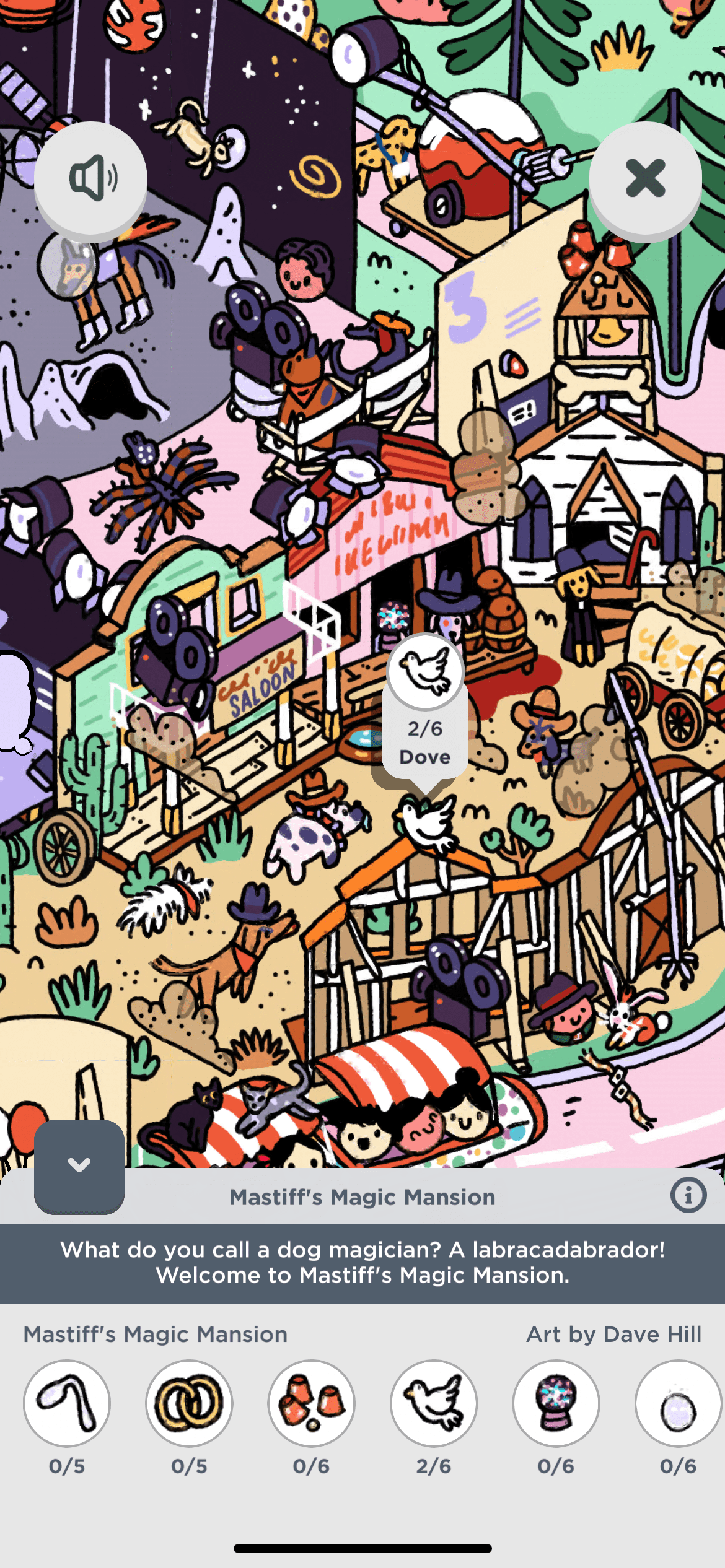Select the linking rings item tracker
725x1568 pixels.
tap(189, 1403)
